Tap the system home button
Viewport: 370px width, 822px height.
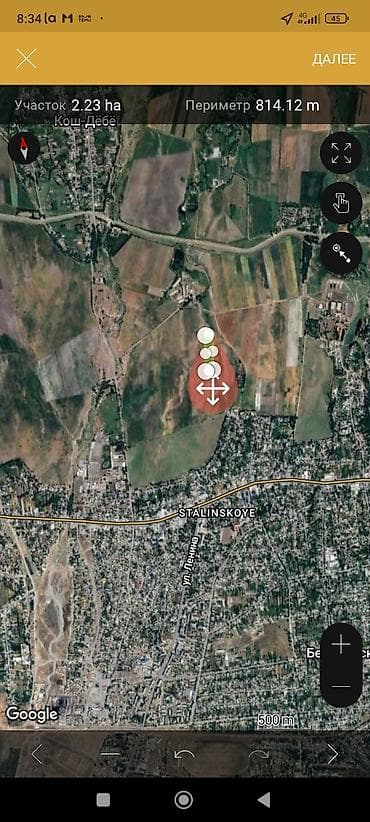[183, 799]
